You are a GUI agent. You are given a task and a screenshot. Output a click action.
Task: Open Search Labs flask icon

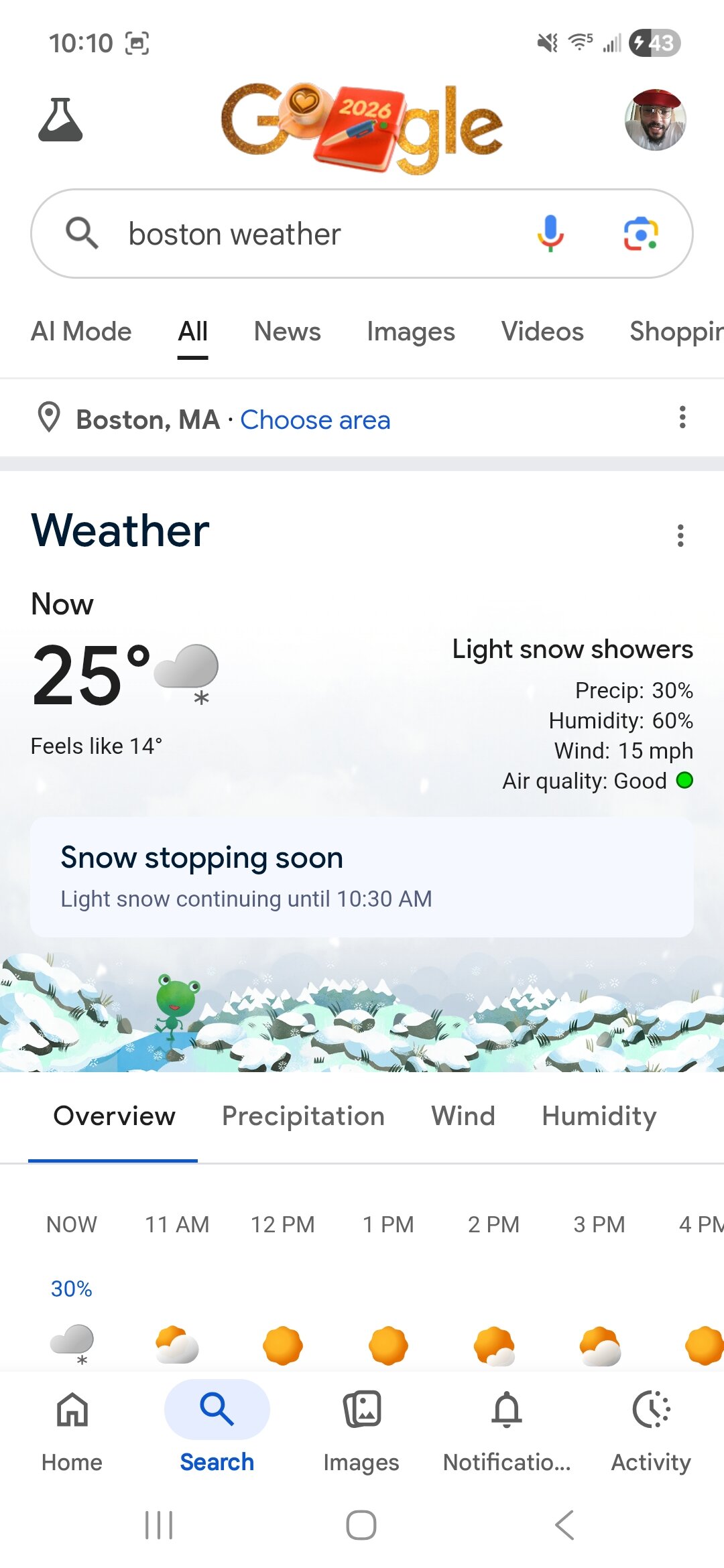click(60, 120)
